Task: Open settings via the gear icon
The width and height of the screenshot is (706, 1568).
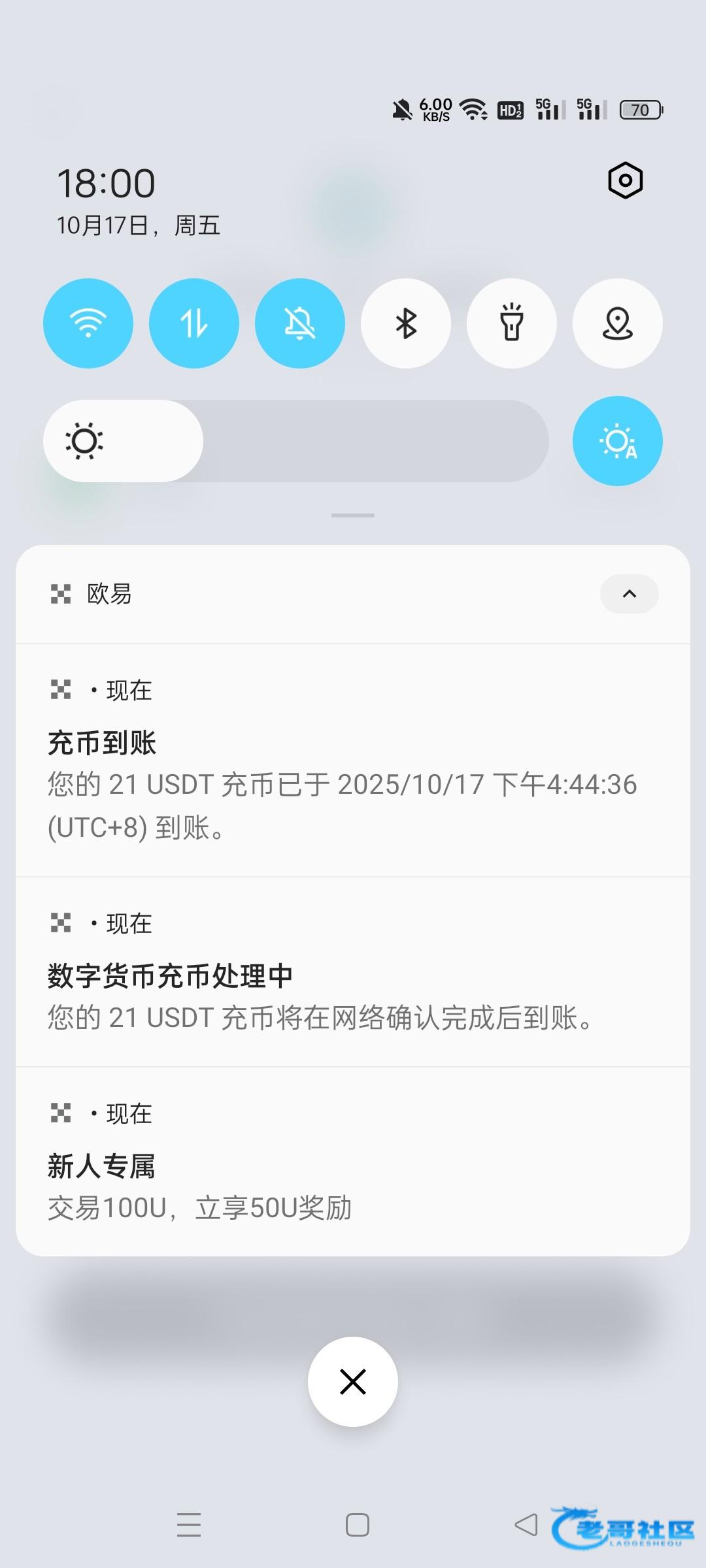Action: tap(625, 180)
